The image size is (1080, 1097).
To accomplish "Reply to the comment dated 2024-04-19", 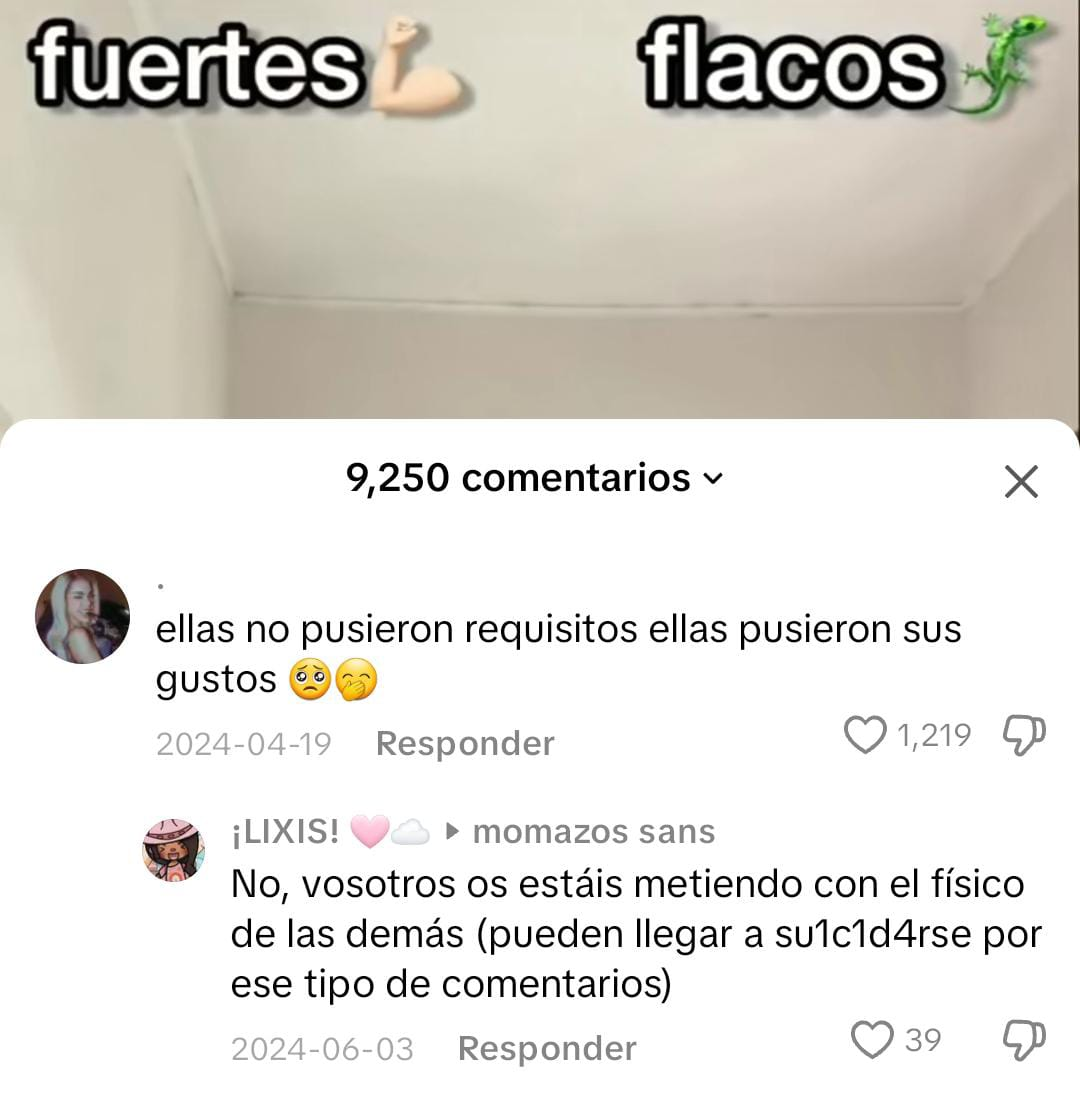I will coord(465,744).
